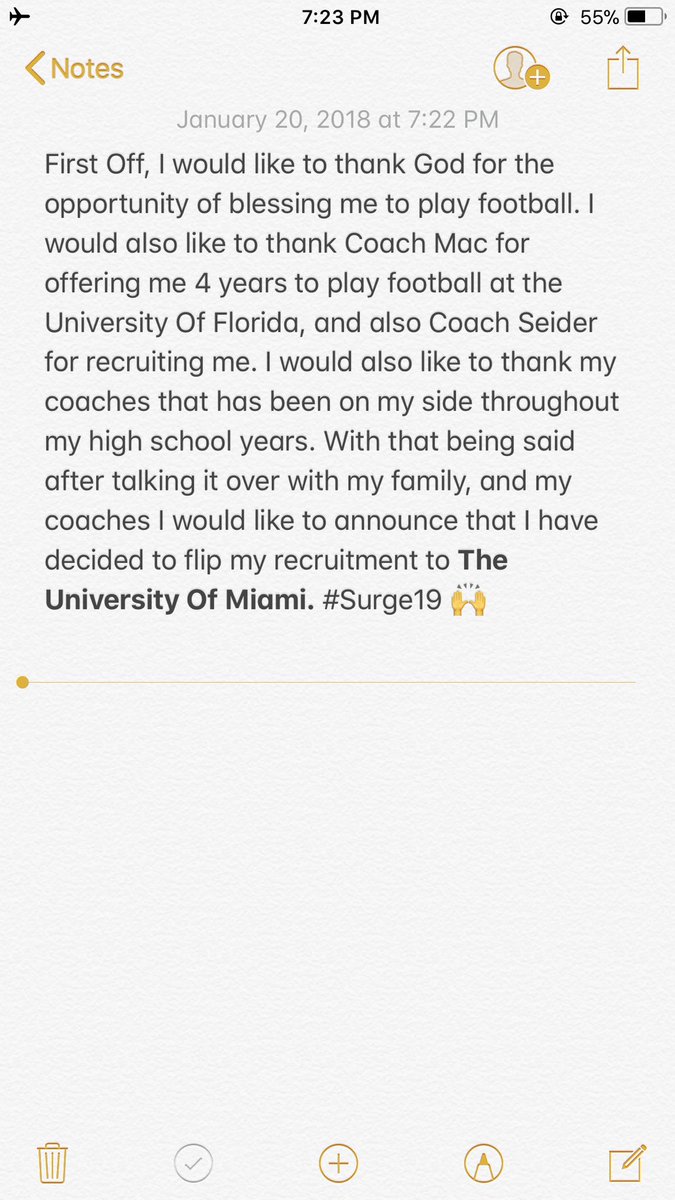Screen dimensions: 675x1200
Task: Add people to this note
Action: [x=520, y=69]
